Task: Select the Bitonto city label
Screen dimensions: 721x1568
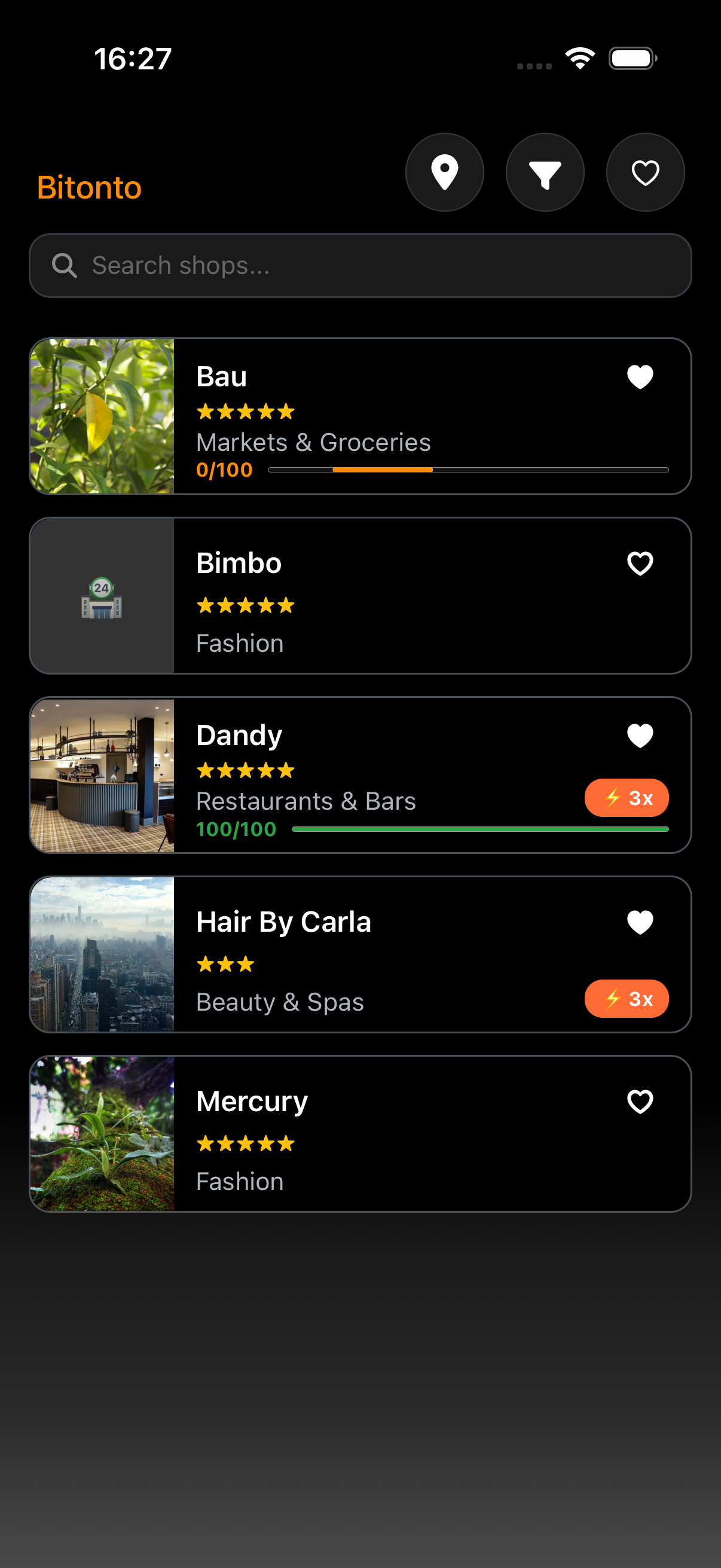Action: (88, 188)
